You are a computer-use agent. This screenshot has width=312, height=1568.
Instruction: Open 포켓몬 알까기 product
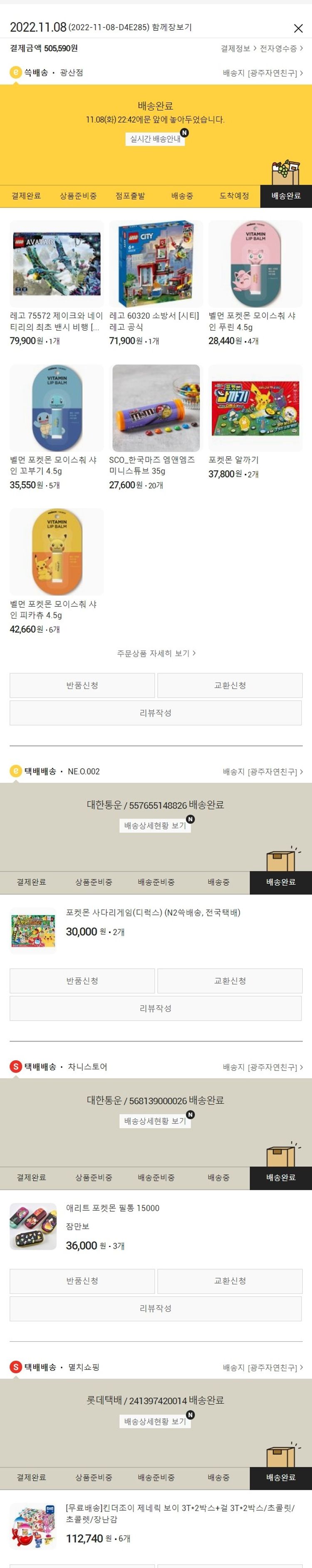click(x=255, y=408)
